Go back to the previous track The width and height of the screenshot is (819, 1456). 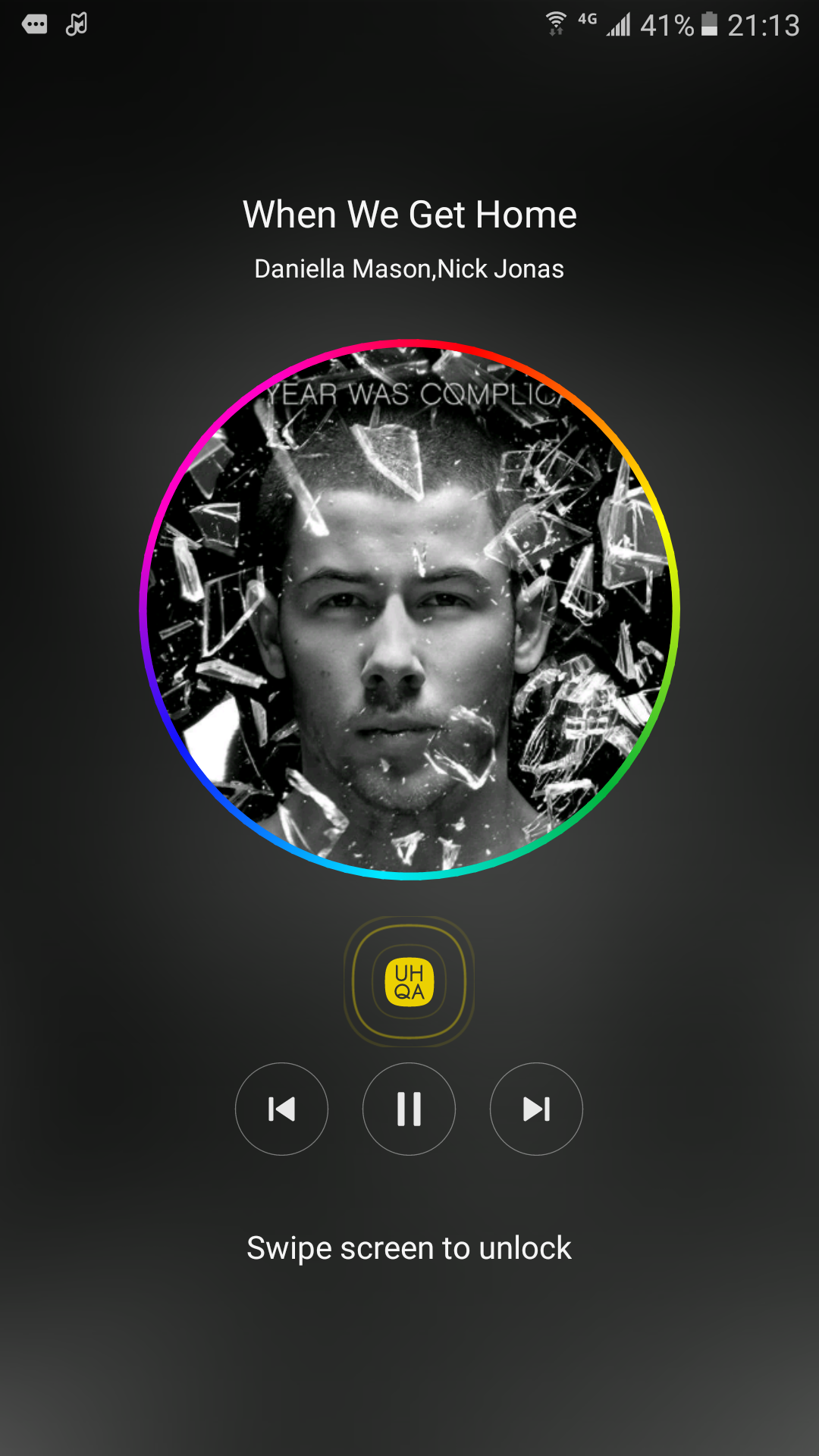point(281,1109)
